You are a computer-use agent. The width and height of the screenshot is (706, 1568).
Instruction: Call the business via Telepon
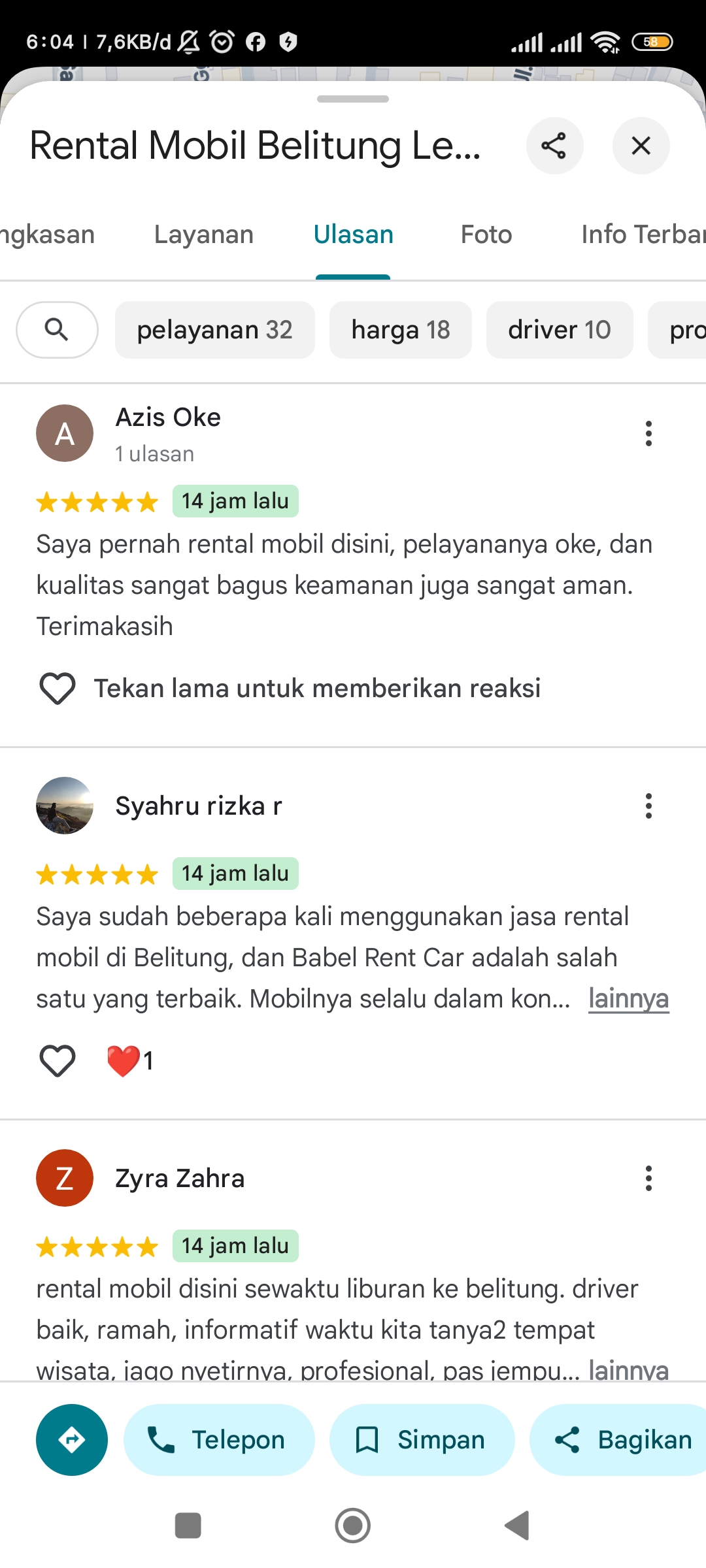(x=219, y=1440)
